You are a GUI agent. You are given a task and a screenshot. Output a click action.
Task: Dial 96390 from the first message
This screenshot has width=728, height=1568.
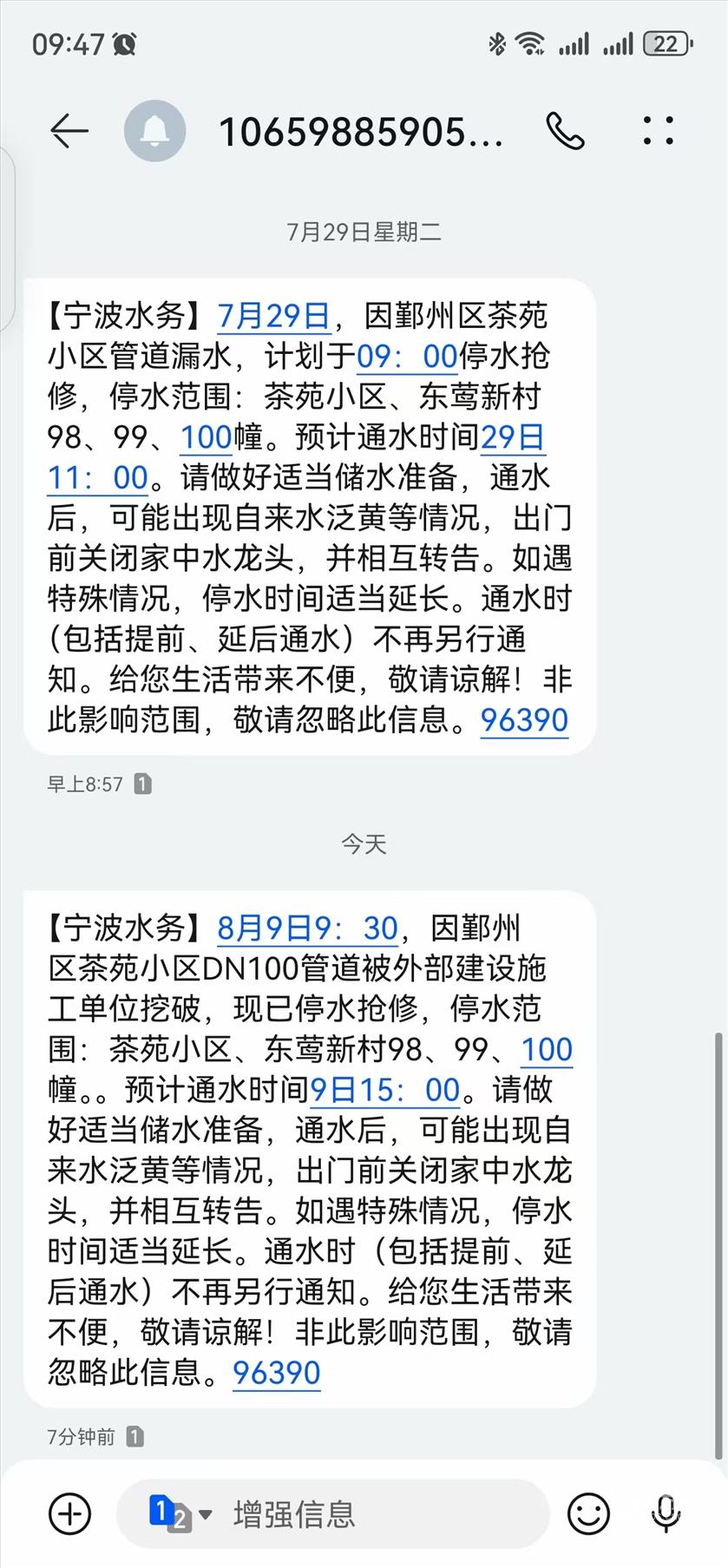point(524,720)
